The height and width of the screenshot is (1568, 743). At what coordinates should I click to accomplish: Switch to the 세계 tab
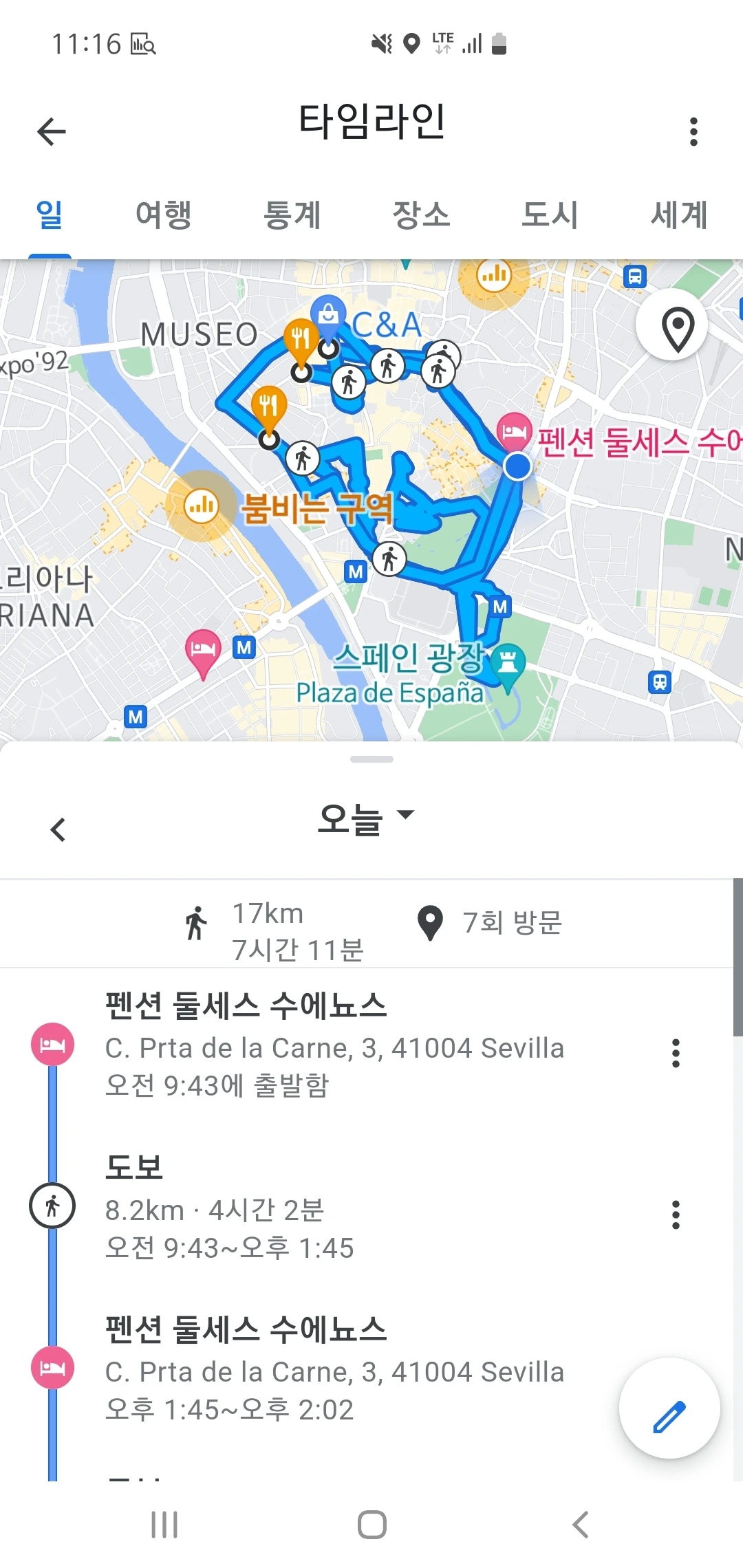pos(680,215)
